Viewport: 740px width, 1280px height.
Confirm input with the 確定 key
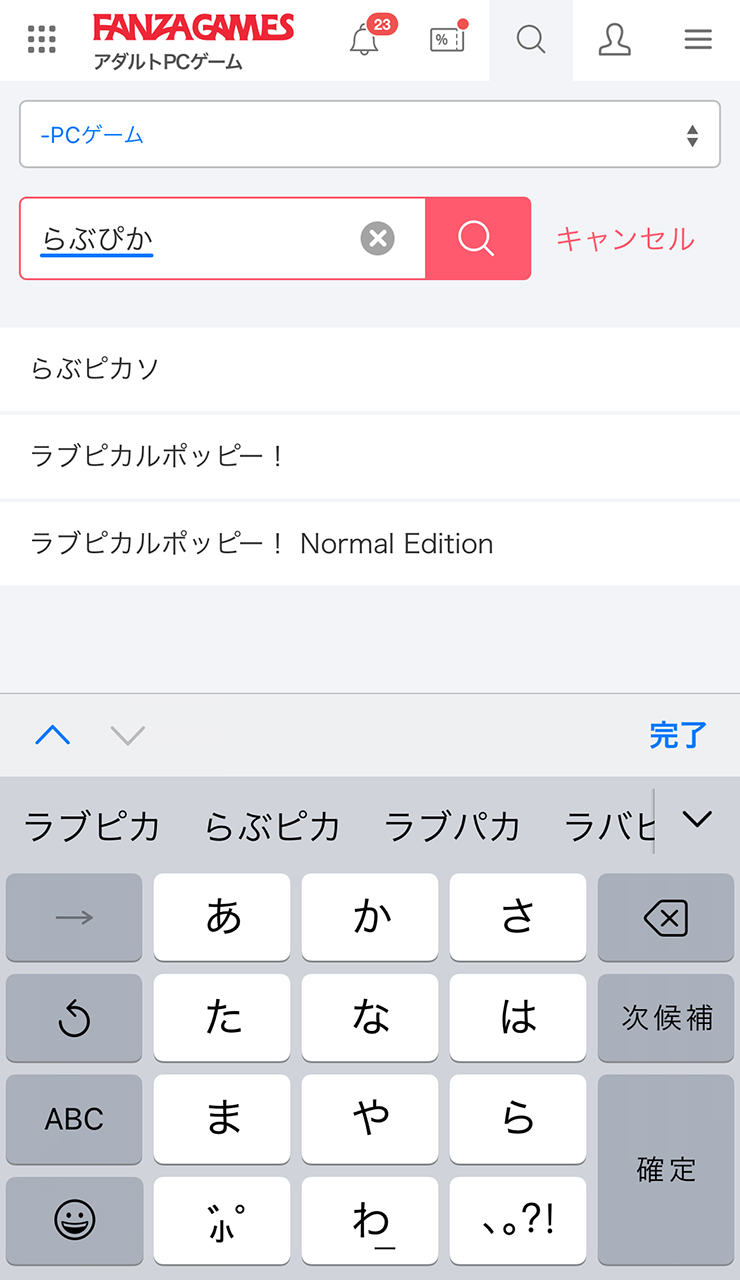[666, 1169]
